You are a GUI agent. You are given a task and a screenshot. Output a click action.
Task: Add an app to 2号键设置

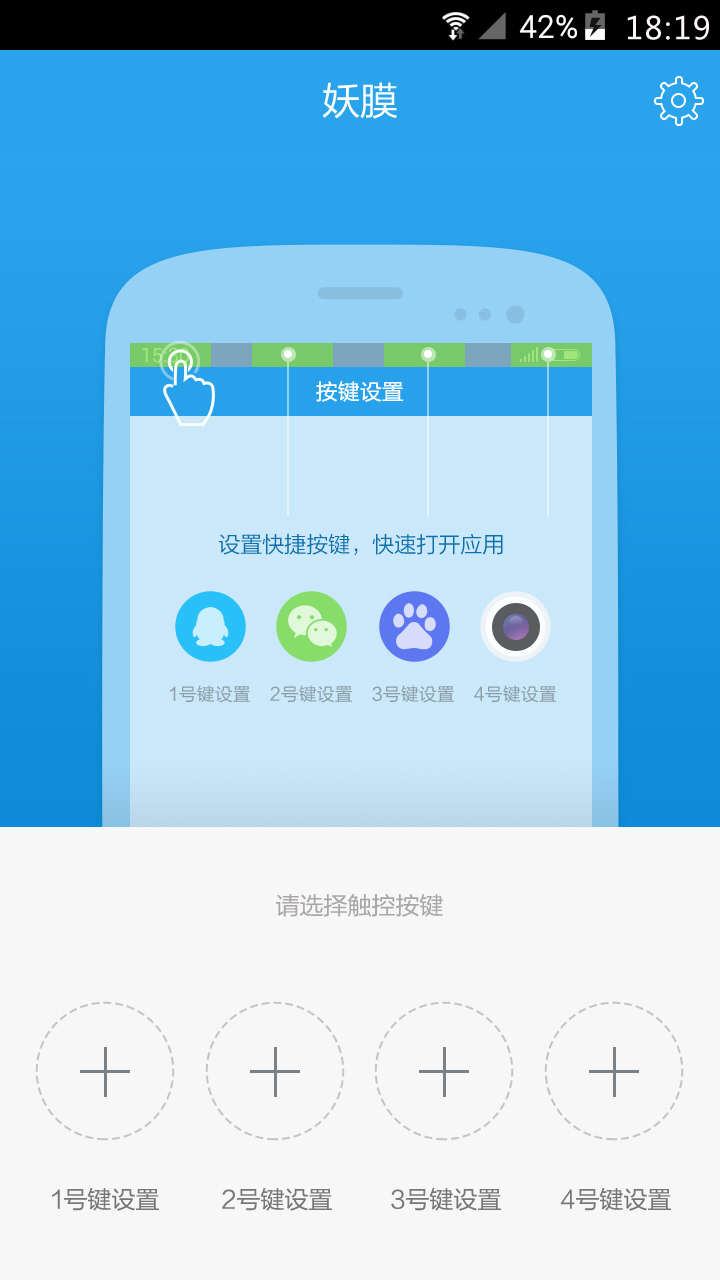coord(275,1071)
